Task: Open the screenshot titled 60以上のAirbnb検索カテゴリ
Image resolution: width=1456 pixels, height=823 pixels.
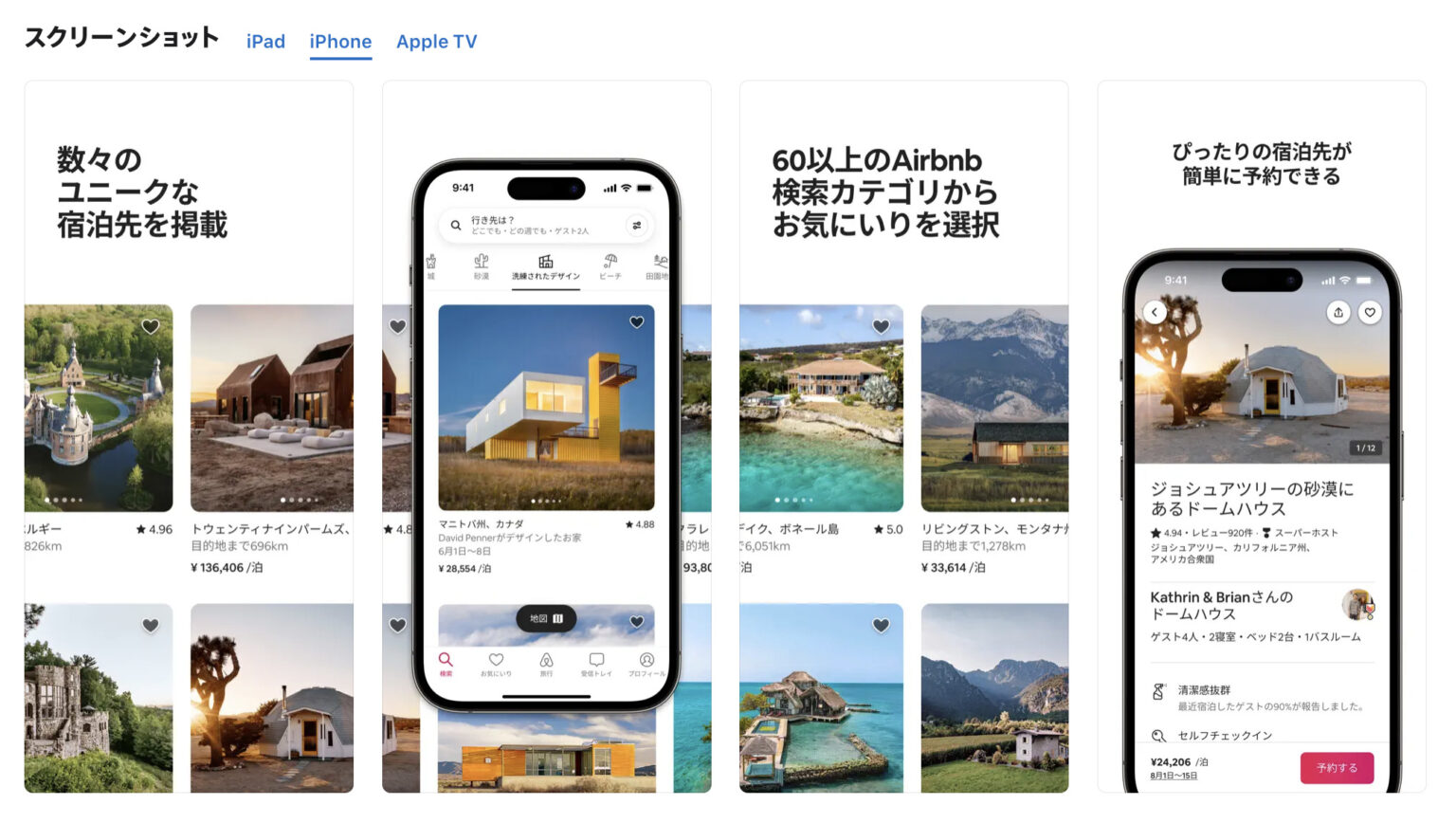Action: (x=903, y=436)
